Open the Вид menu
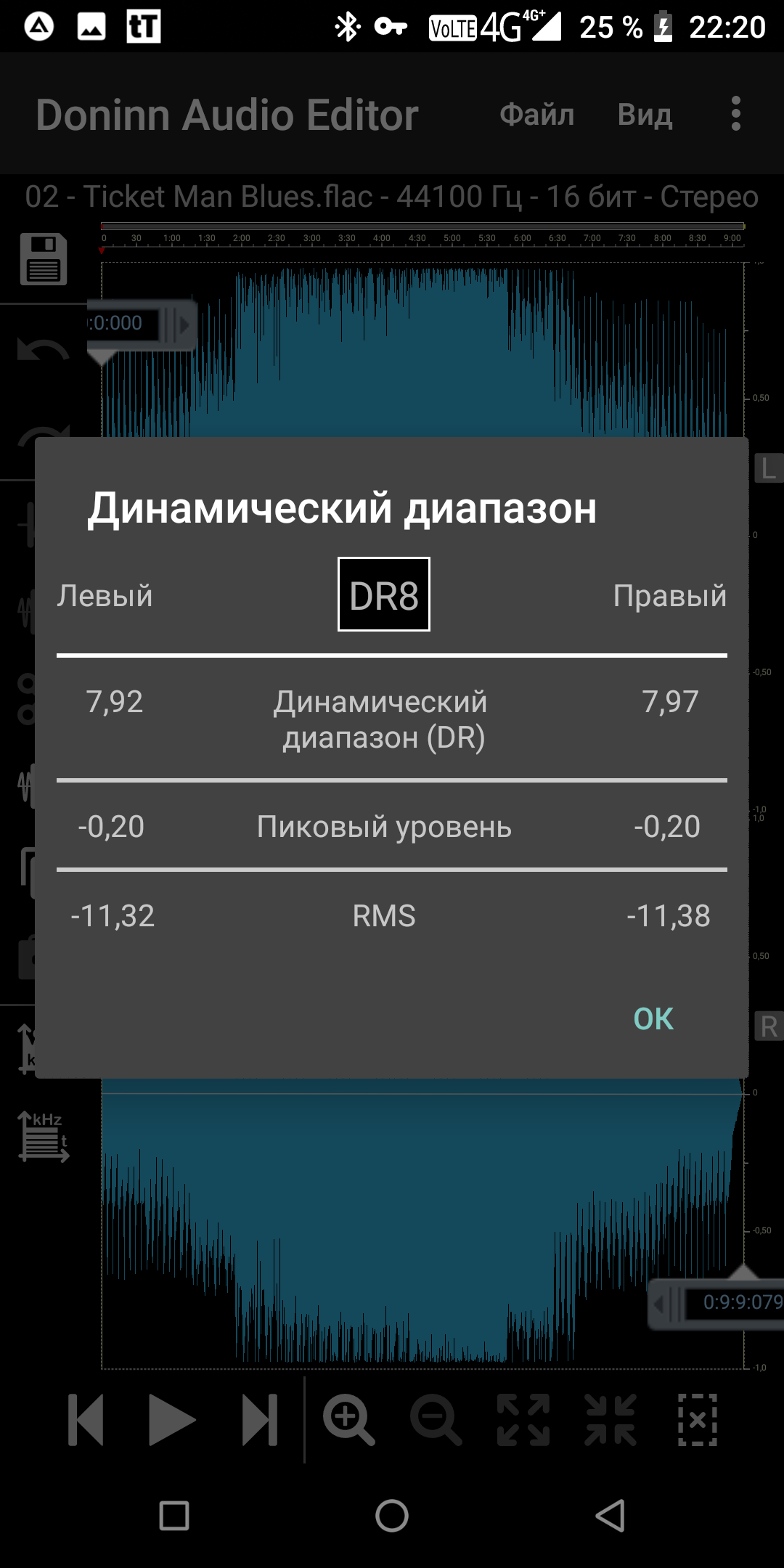 coord(645,115)
